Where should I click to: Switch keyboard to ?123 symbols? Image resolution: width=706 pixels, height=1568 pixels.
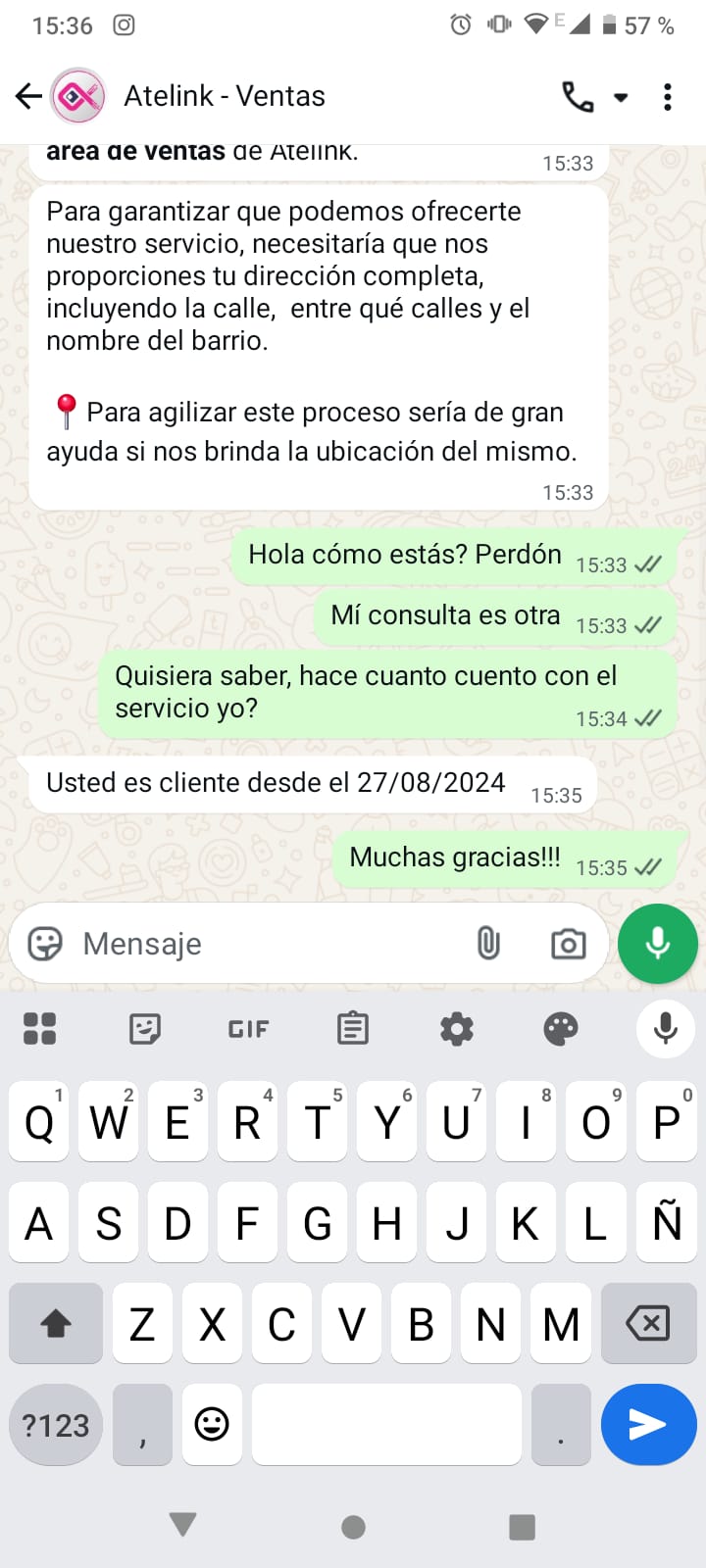(x=56, y=1425)
